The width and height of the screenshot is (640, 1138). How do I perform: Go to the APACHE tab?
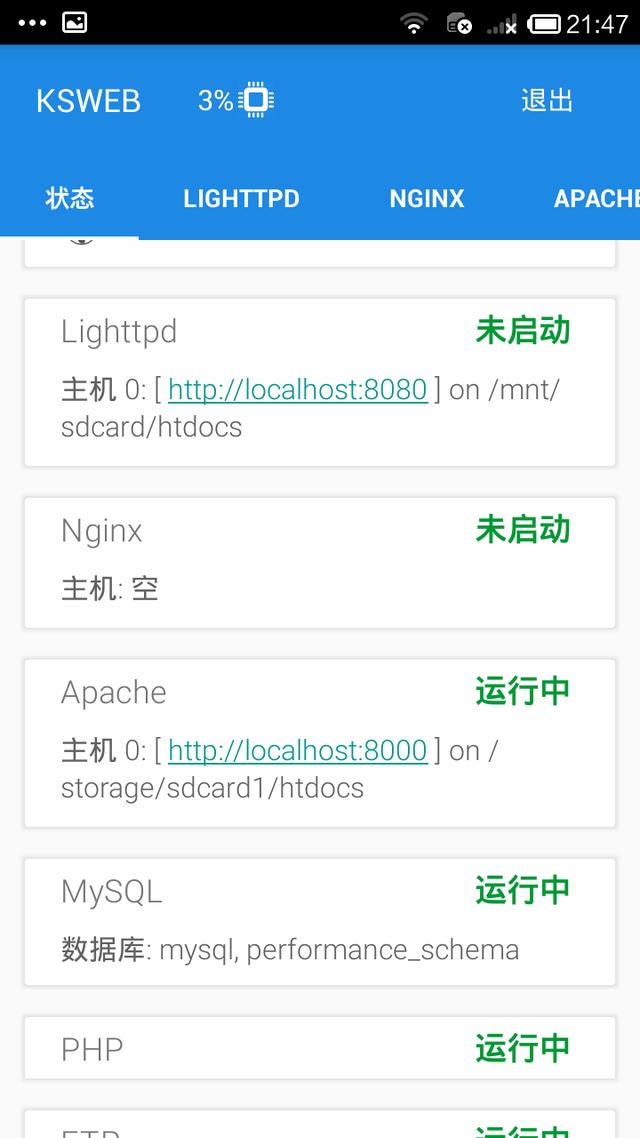(x=596, y=198)
